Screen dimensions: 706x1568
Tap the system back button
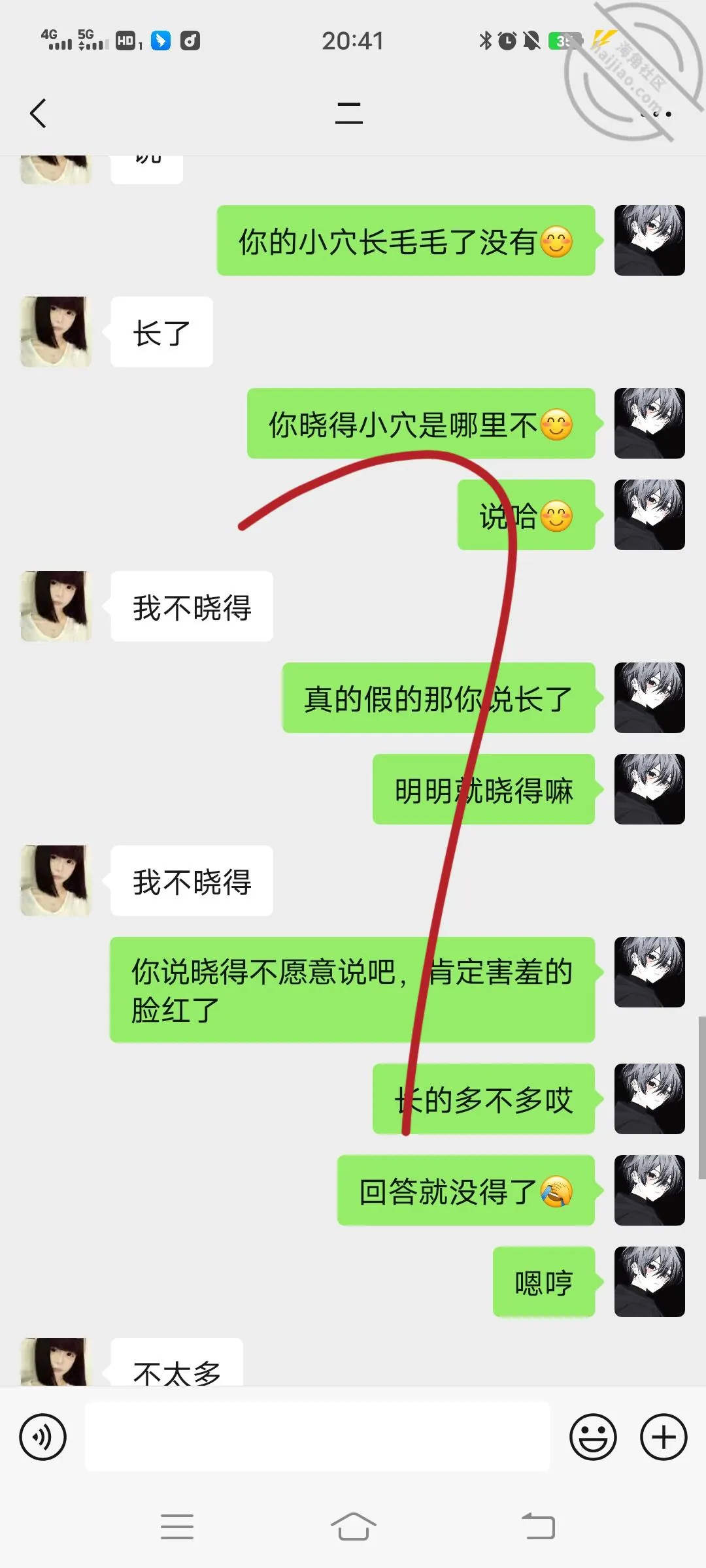click(538, 1527)
